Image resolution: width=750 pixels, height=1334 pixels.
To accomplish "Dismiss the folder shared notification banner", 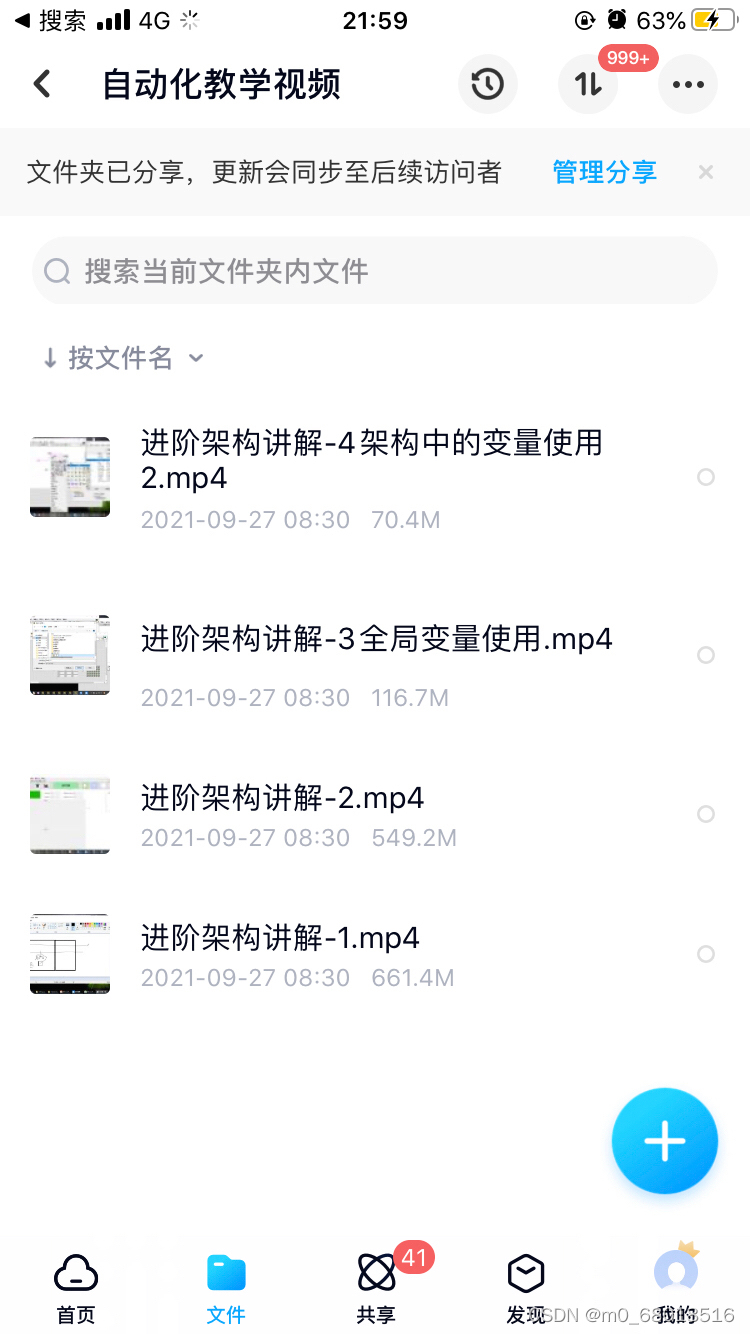I will 706,172.
